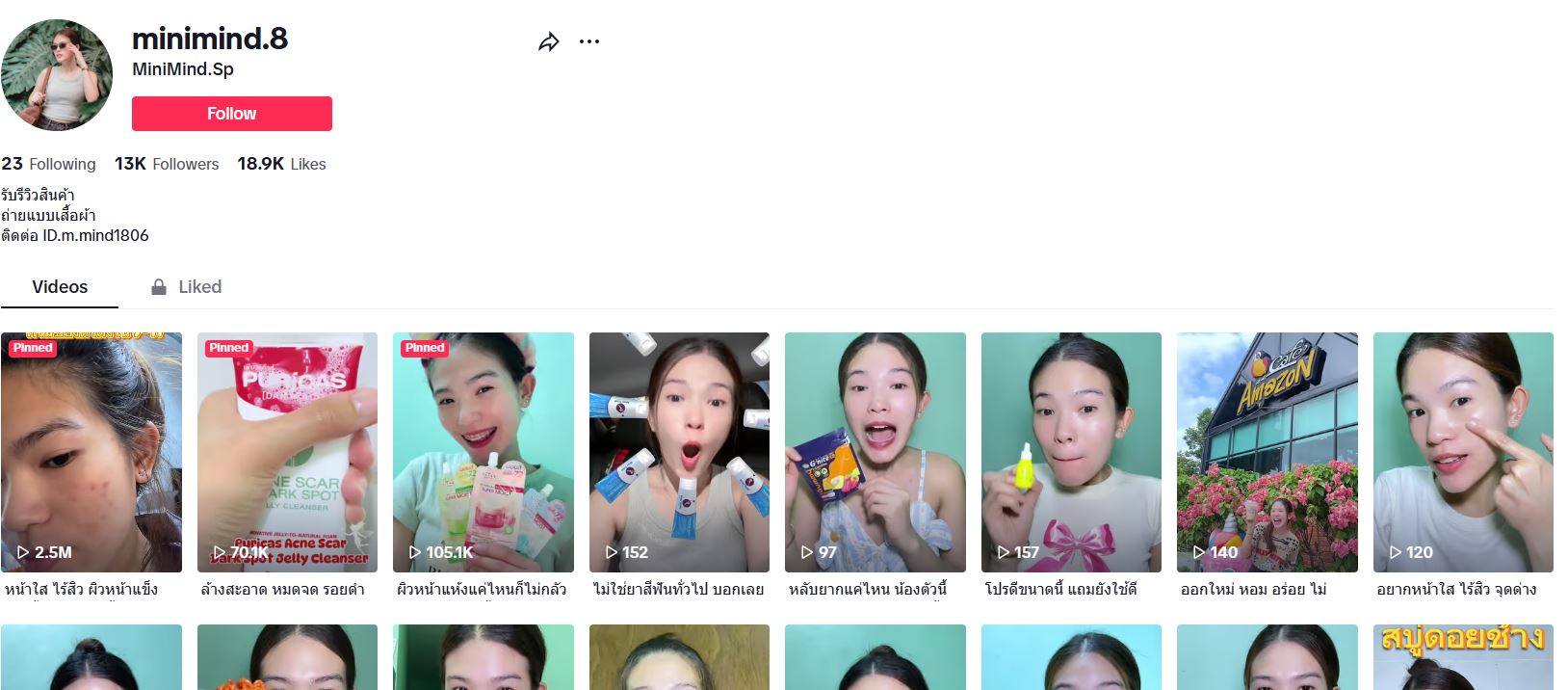
Task: View the 23 Following list
Action: click(49, 164)
